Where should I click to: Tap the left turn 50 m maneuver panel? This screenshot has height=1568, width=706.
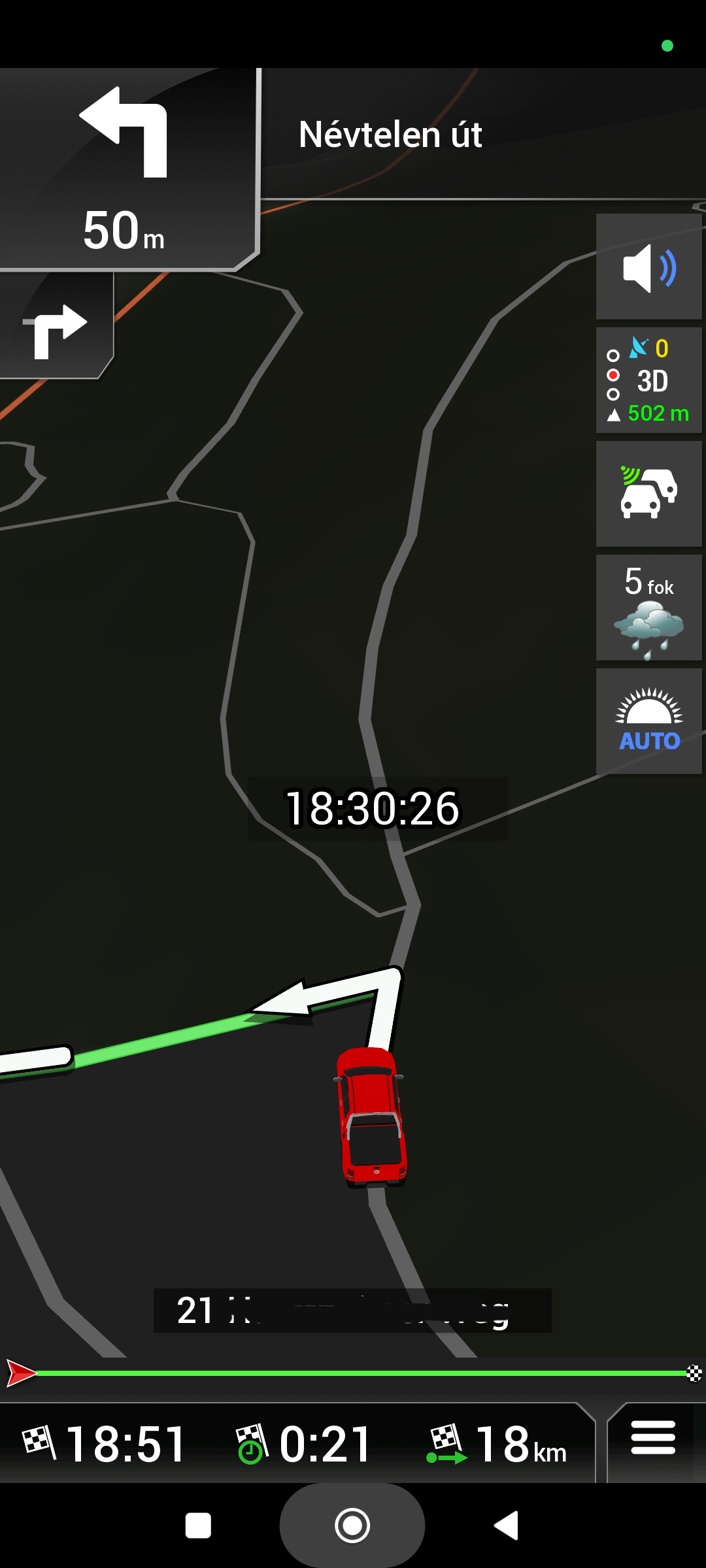[x=127, y=170]
